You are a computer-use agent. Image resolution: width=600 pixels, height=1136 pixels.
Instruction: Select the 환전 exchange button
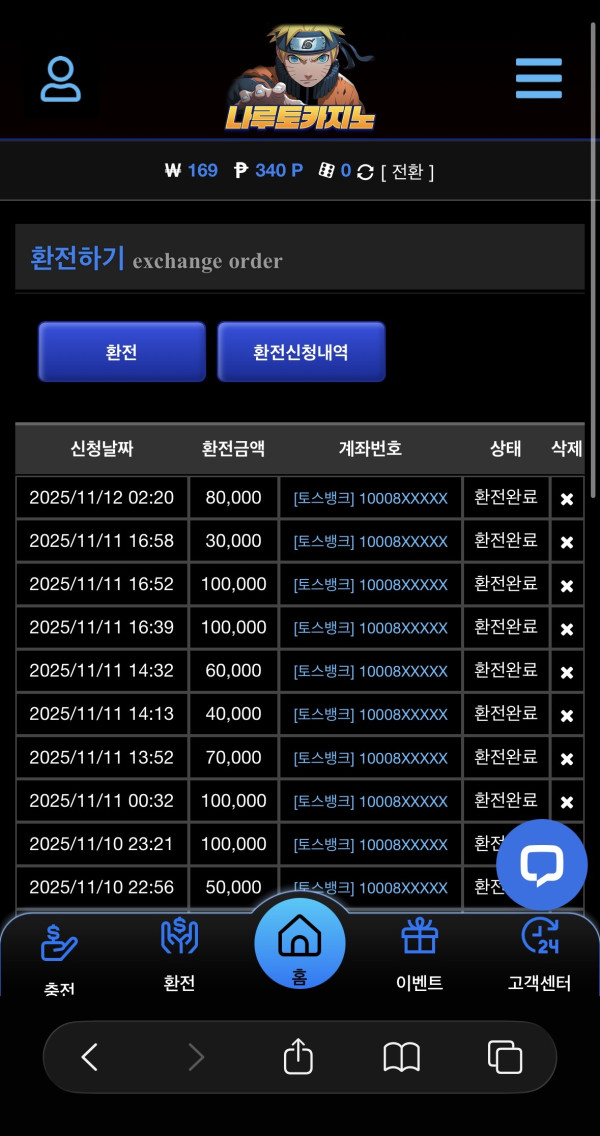tap(122, 352)
